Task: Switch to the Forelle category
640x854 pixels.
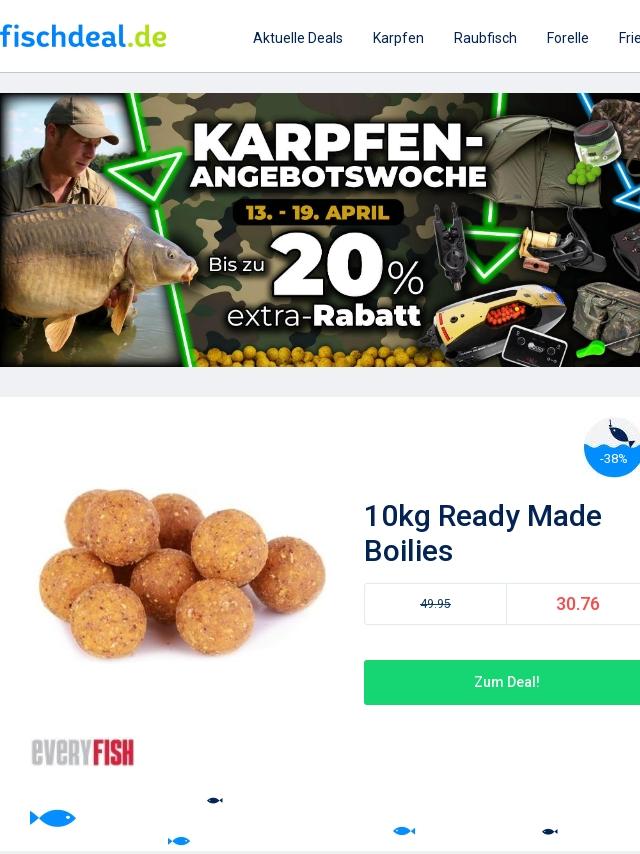Action: [x=567, y=38]
